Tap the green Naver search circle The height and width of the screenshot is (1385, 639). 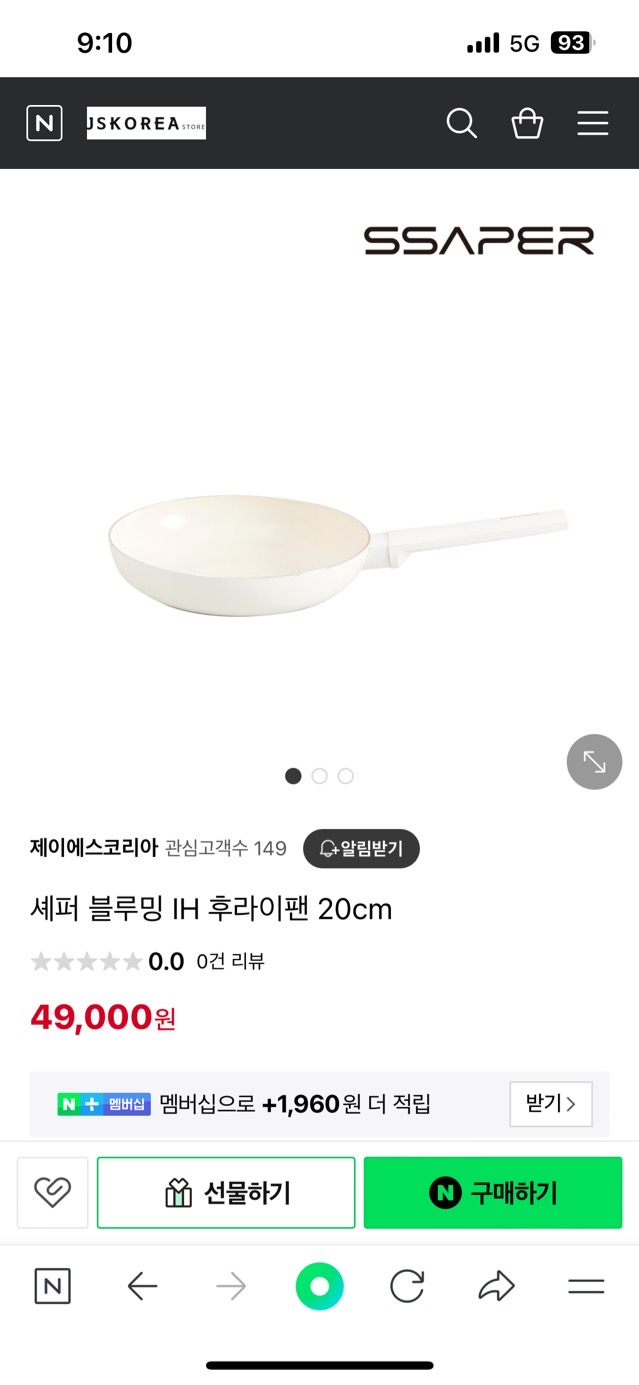tap(319, 1286)
